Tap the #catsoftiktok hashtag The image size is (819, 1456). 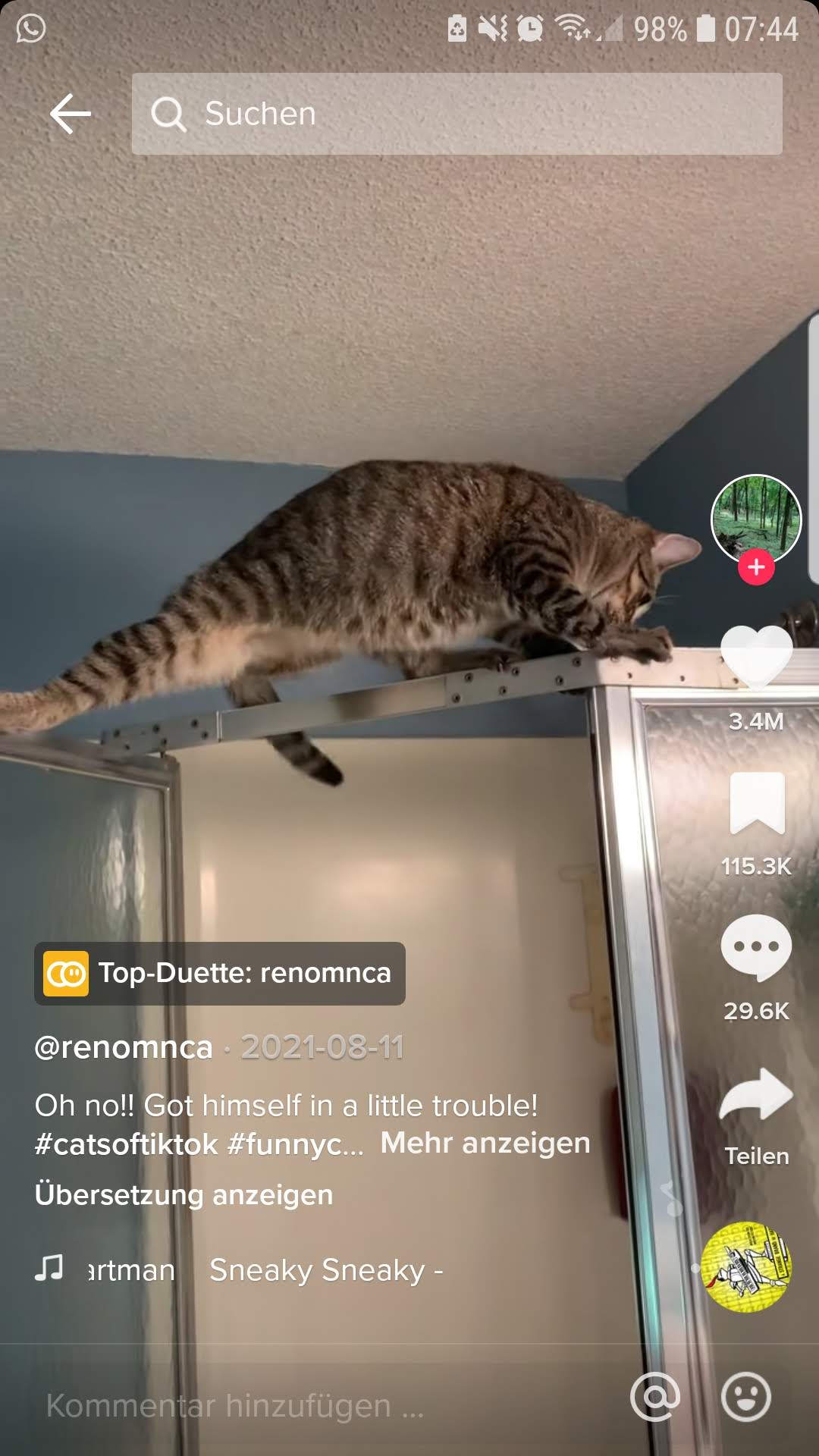(127, 1144)
